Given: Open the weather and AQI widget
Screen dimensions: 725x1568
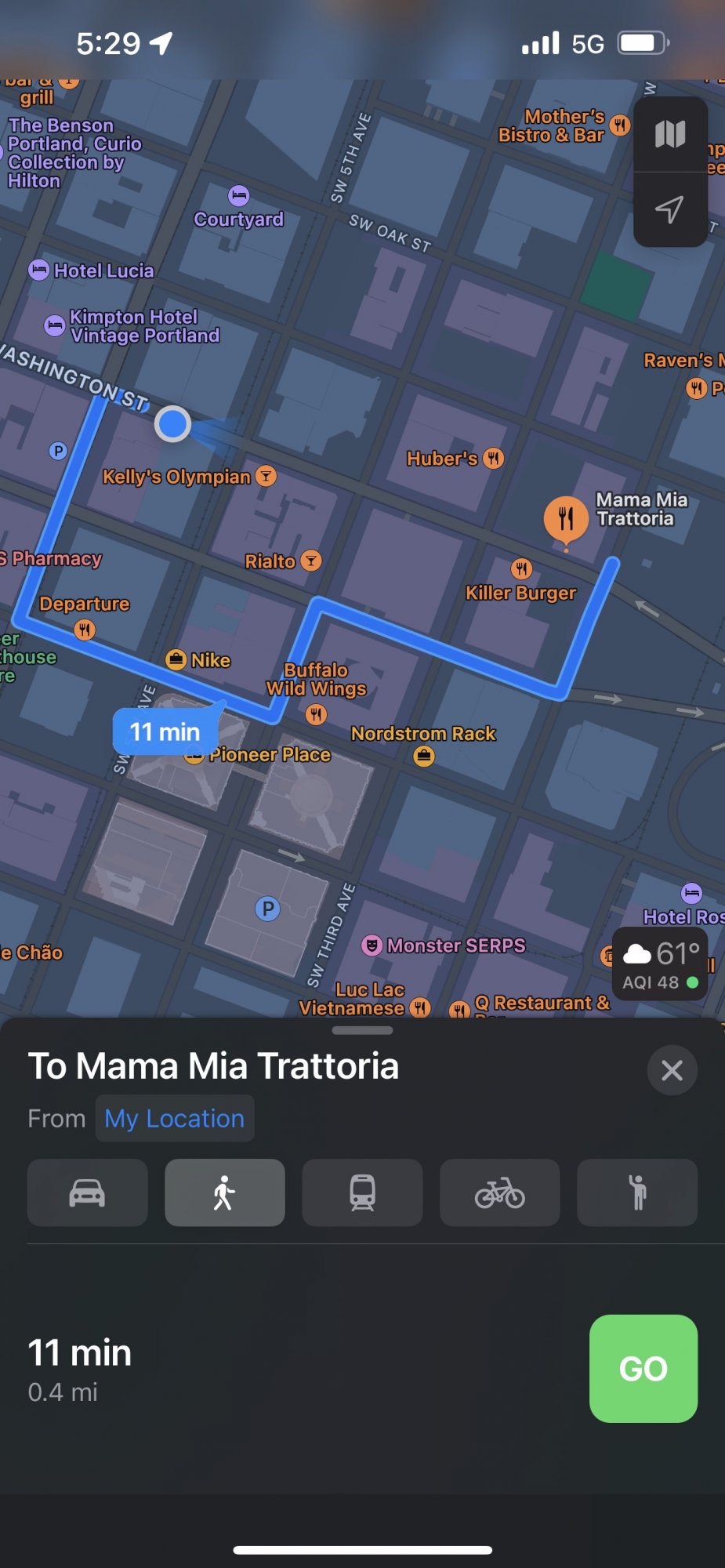Looking at the screenshot, I should click(660, 964).
